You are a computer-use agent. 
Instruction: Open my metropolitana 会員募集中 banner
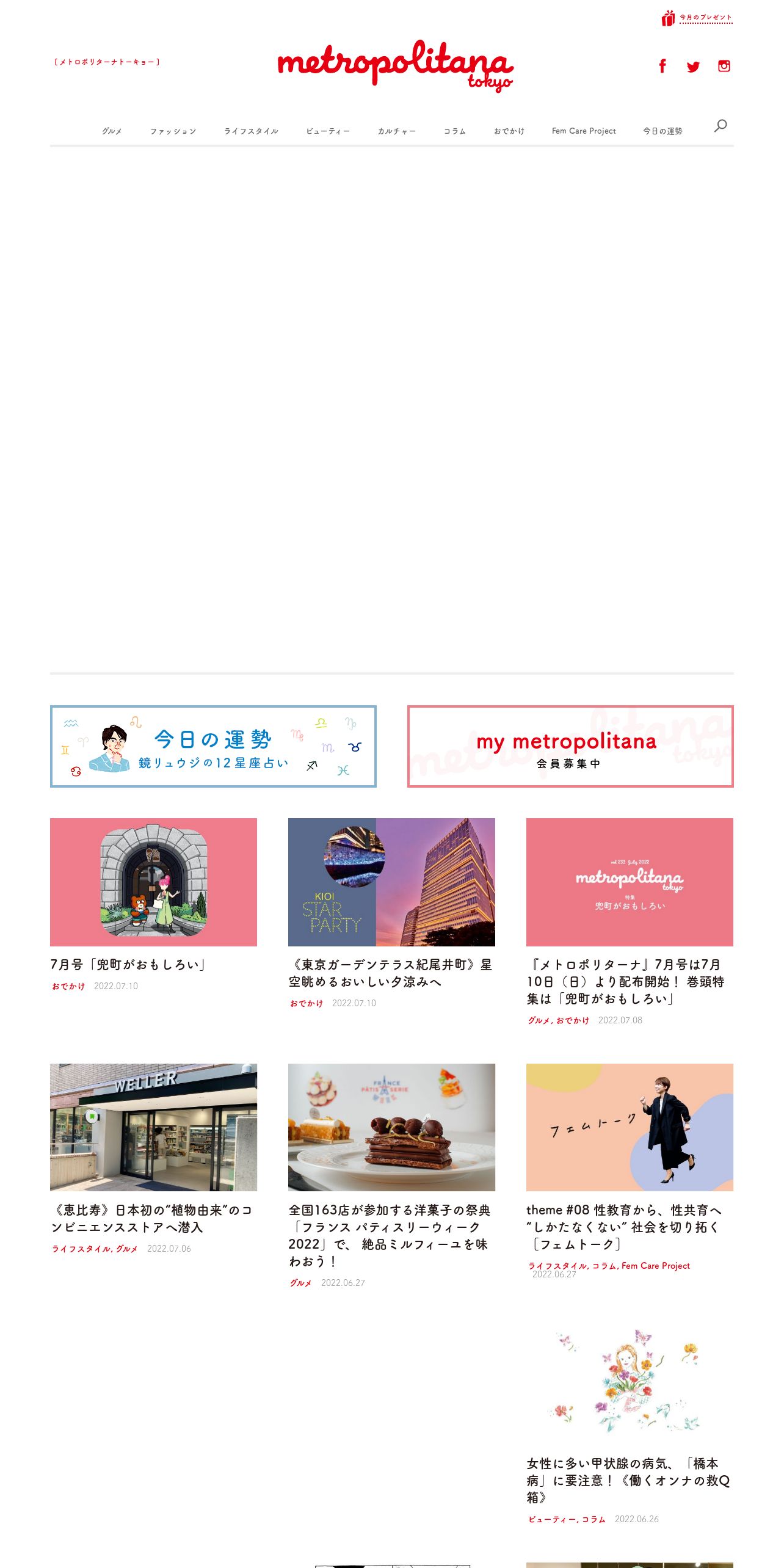click(570, 746)
